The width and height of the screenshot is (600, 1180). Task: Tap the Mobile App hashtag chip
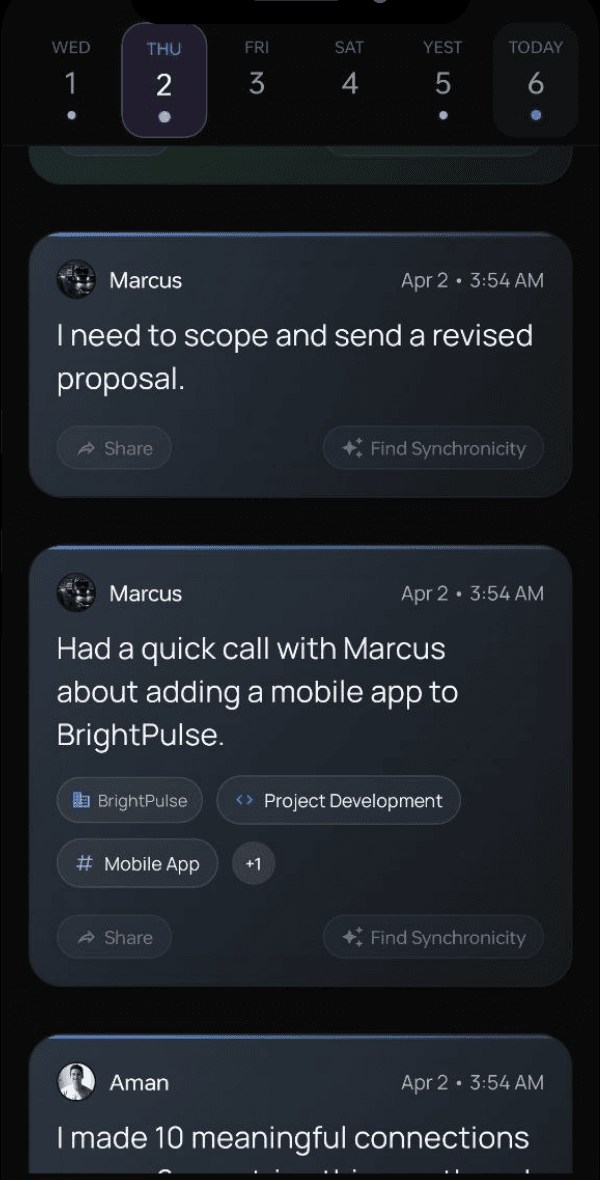137,864
